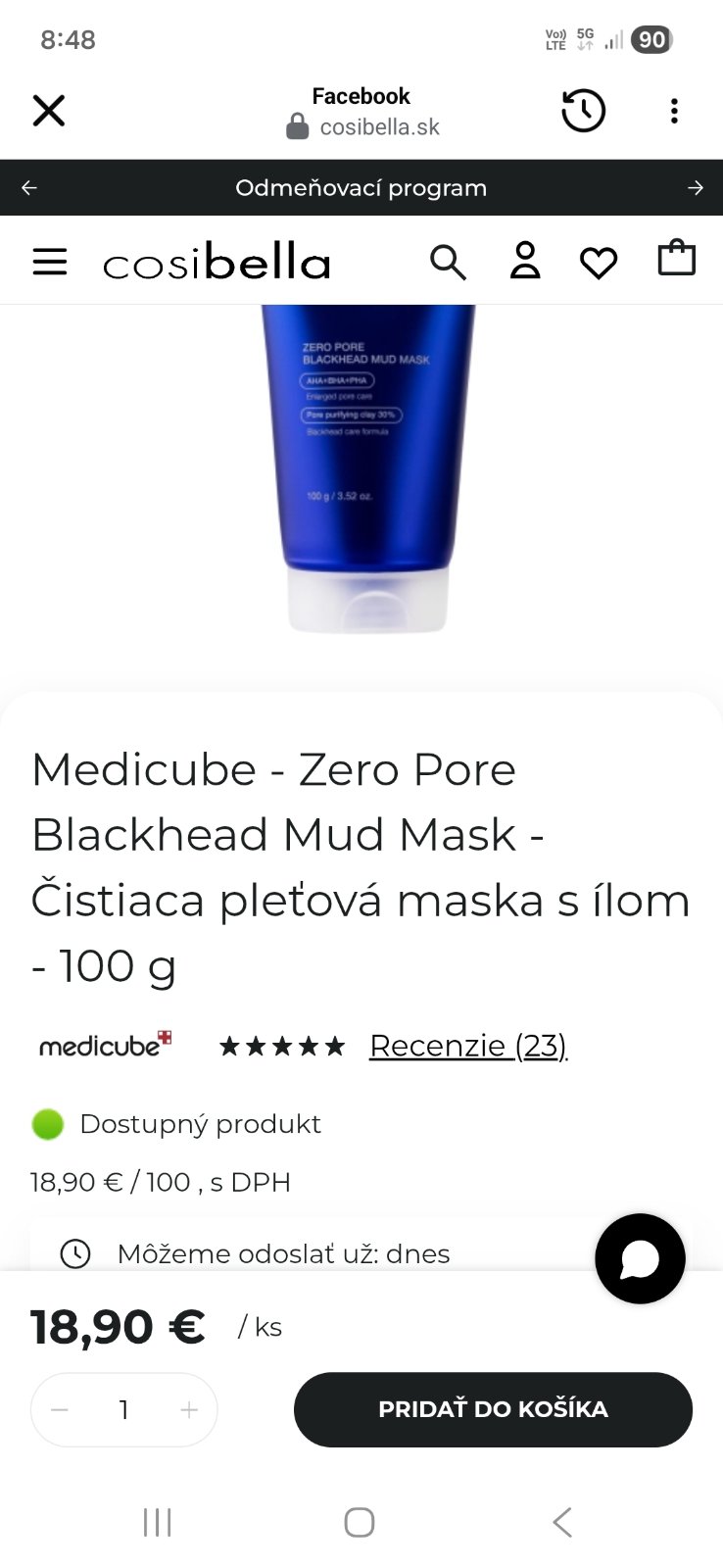This screenshot has width=723, height=1568.
Task: Open the live chat bubble
Action: pos(640,1258)
